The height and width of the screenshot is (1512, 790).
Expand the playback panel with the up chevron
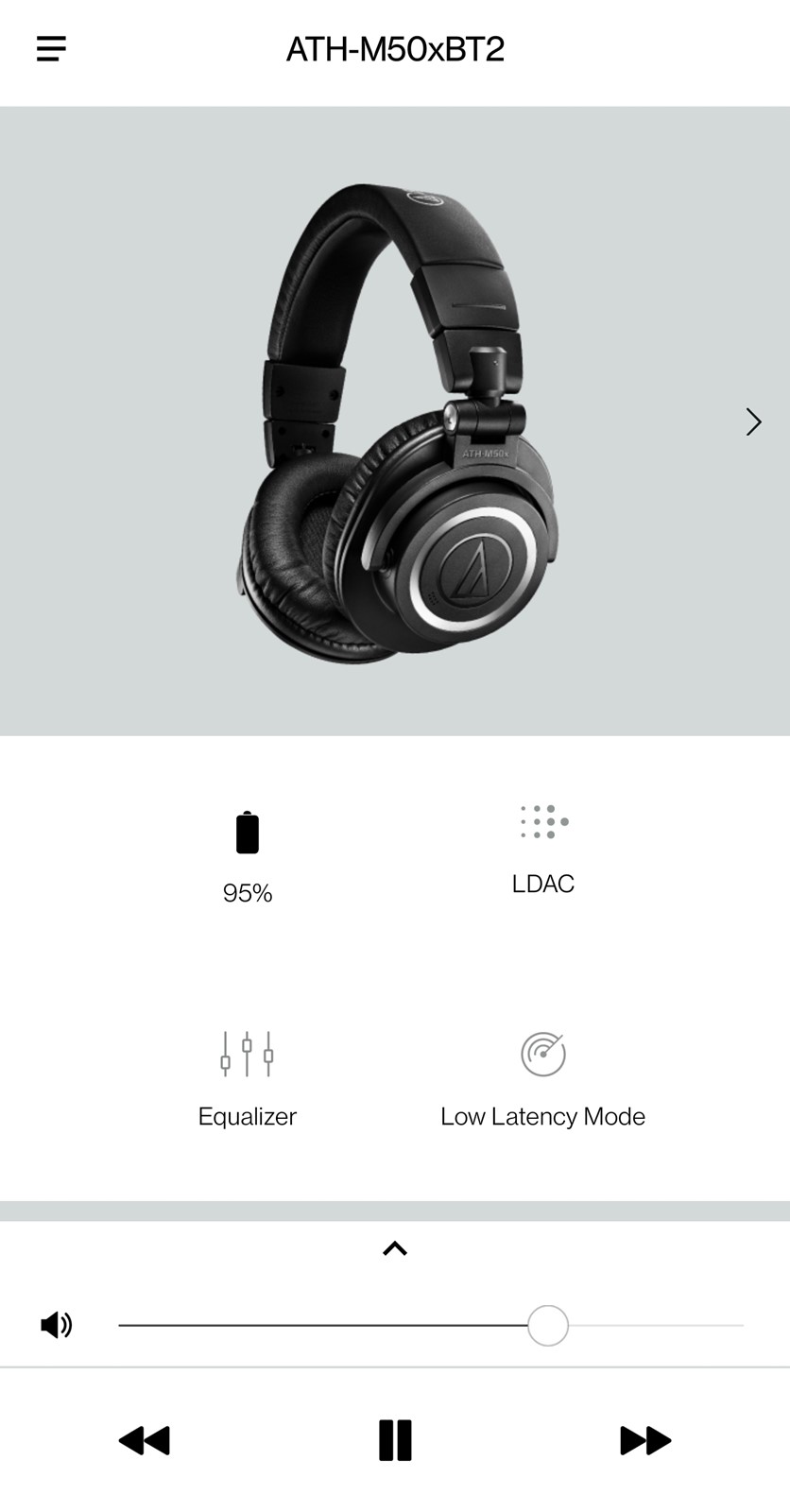(395, 1249)
